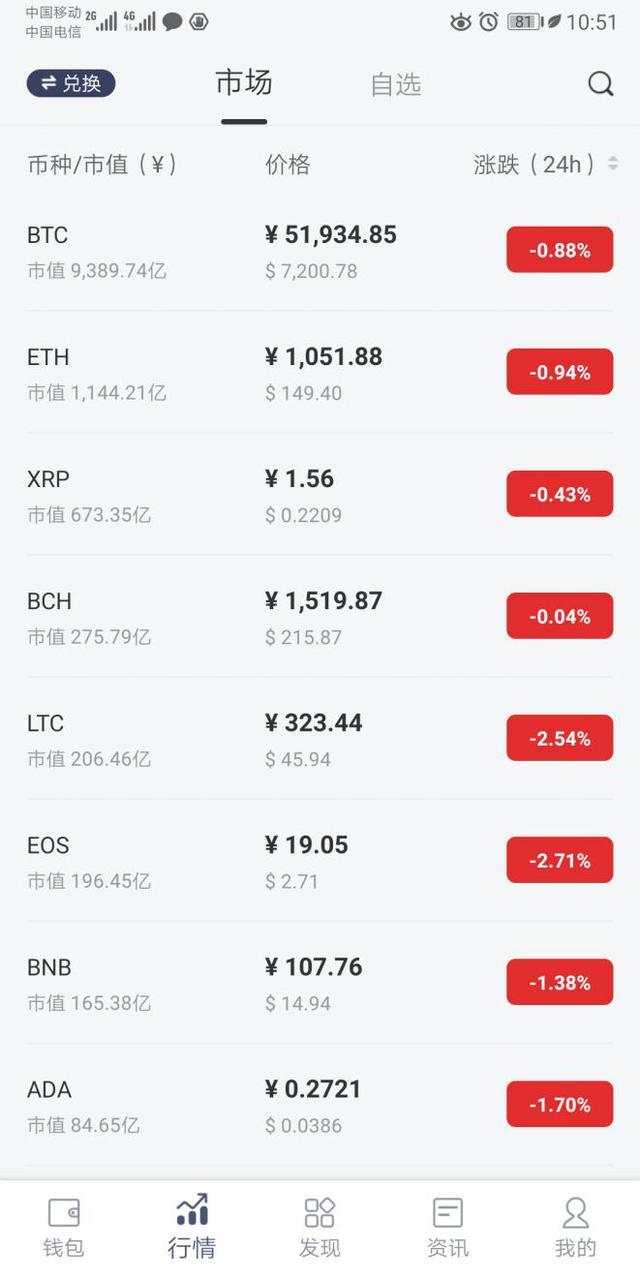This screenshot has width=640, height=1280.
Task: View BNB coin details
Action: [320, 982]
